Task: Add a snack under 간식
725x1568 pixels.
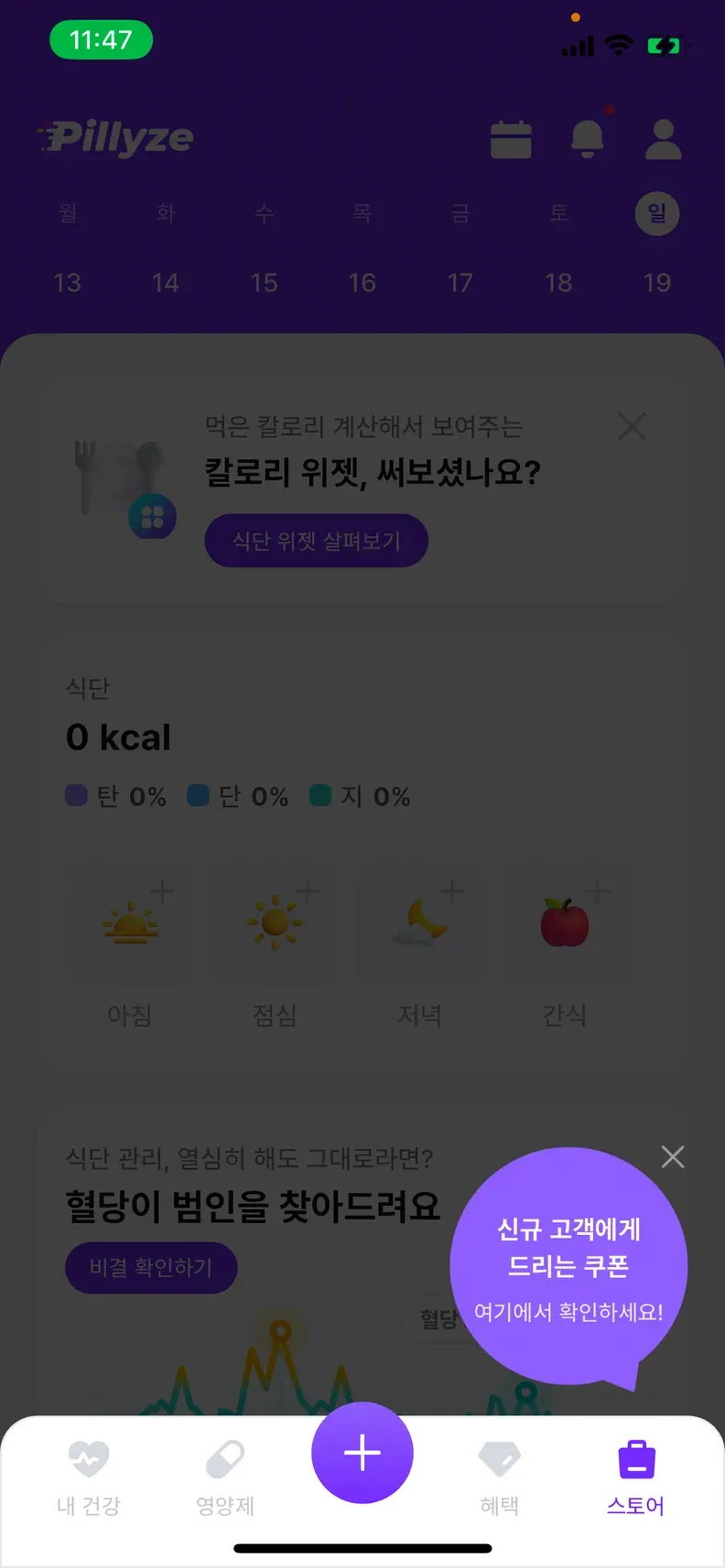Action: point(565,924)
